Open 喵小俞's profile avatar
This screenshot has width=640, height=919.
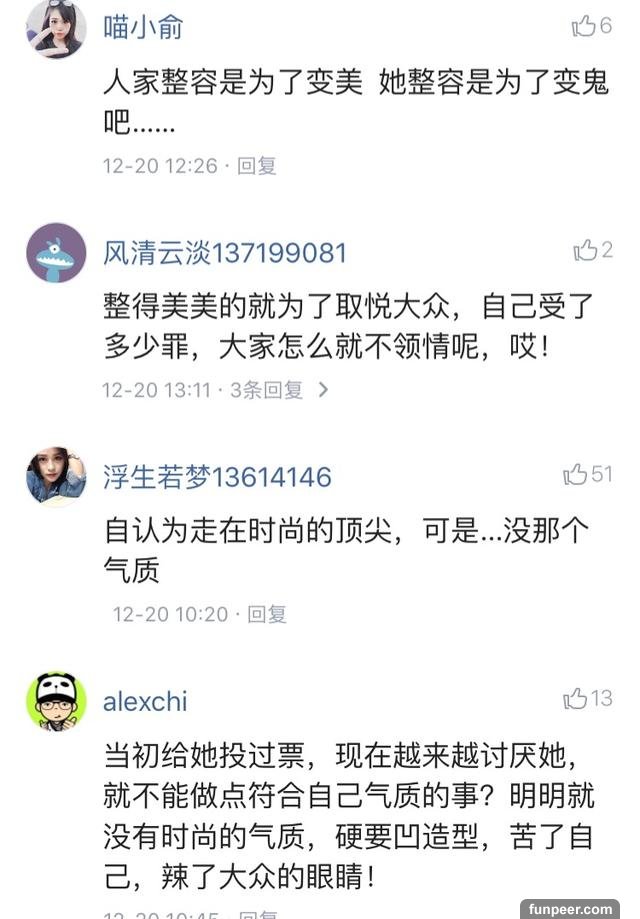(x=55, y=29)
